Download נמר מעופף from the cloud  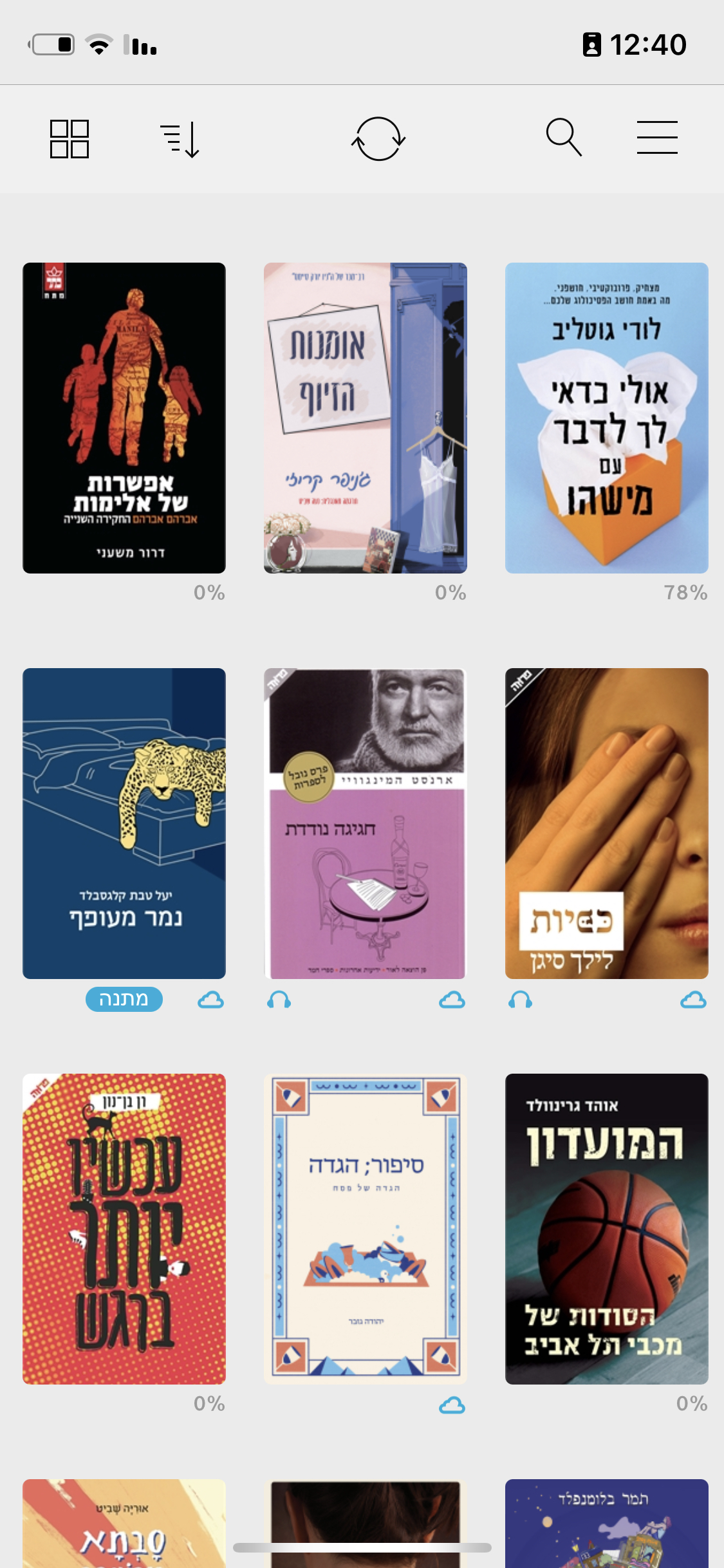[x=210, y=1000]
